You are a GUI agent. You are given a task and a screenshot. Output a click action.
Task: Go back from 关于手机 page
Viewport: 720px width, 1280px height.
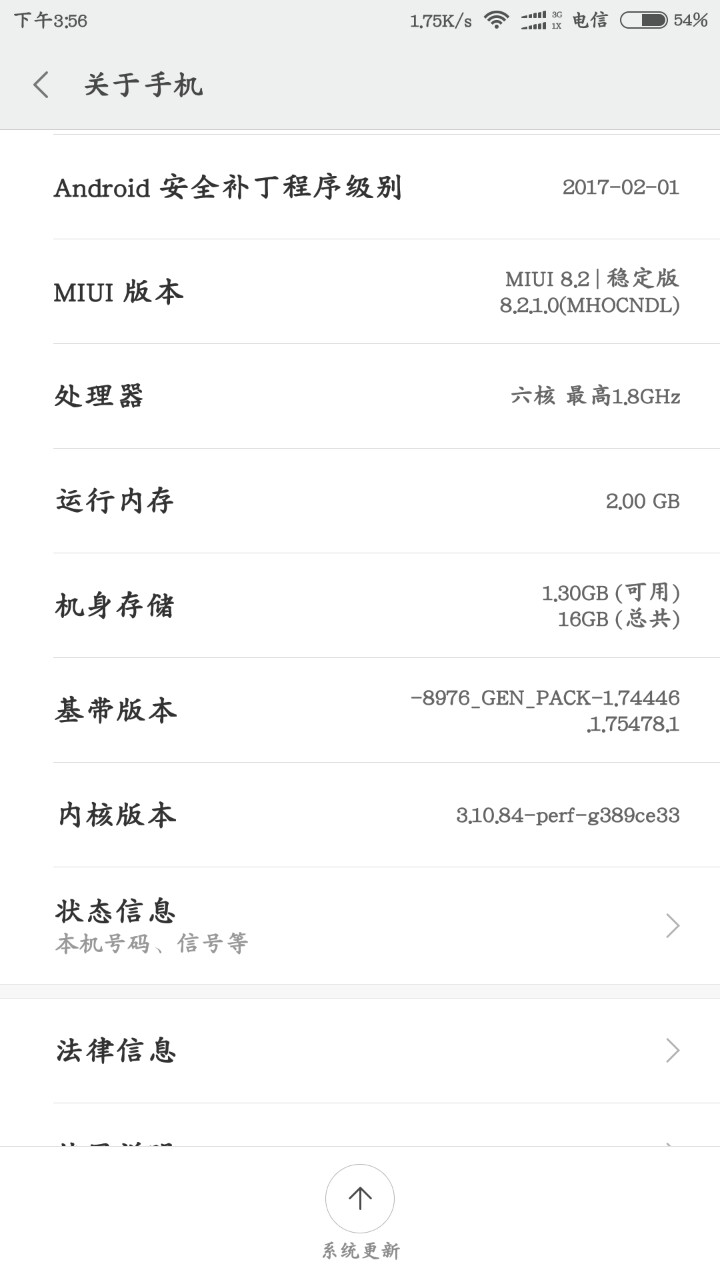[41, 85]
